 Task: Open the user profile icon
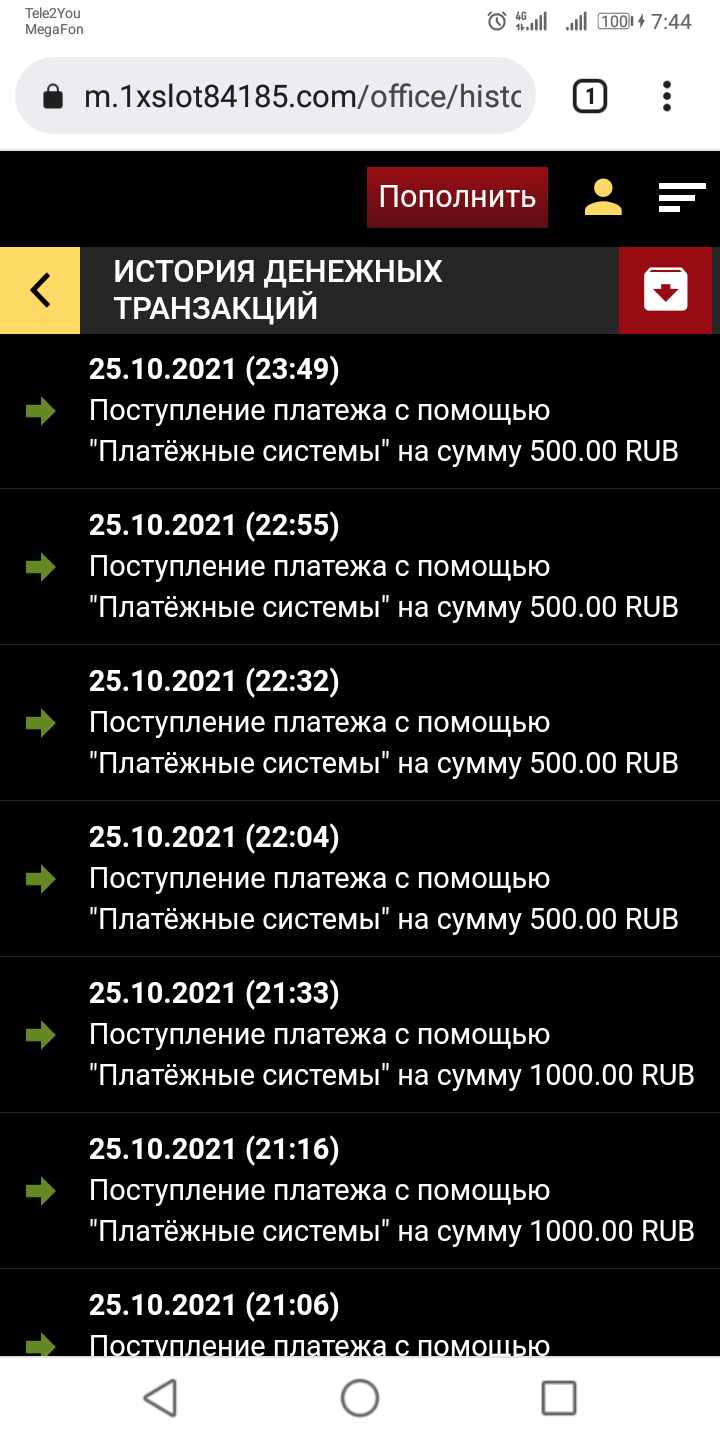[604, 197]
